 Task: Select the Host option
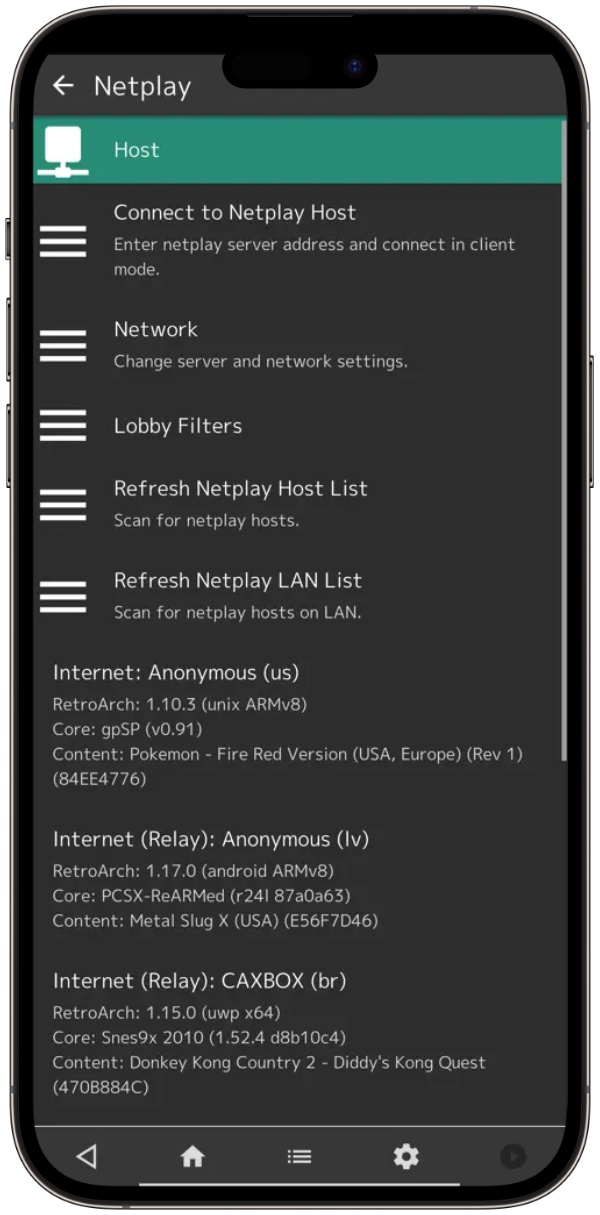coord(298,150)
